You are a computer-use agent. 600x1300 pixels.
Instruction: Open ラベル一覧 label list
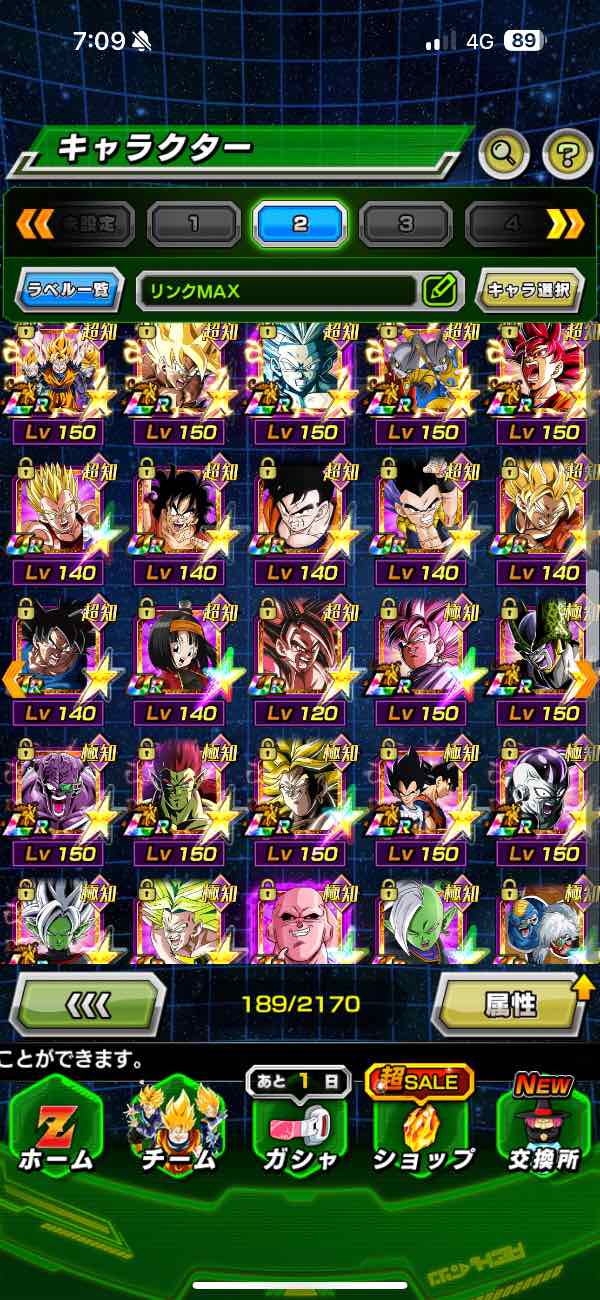(x=69, y=292)
